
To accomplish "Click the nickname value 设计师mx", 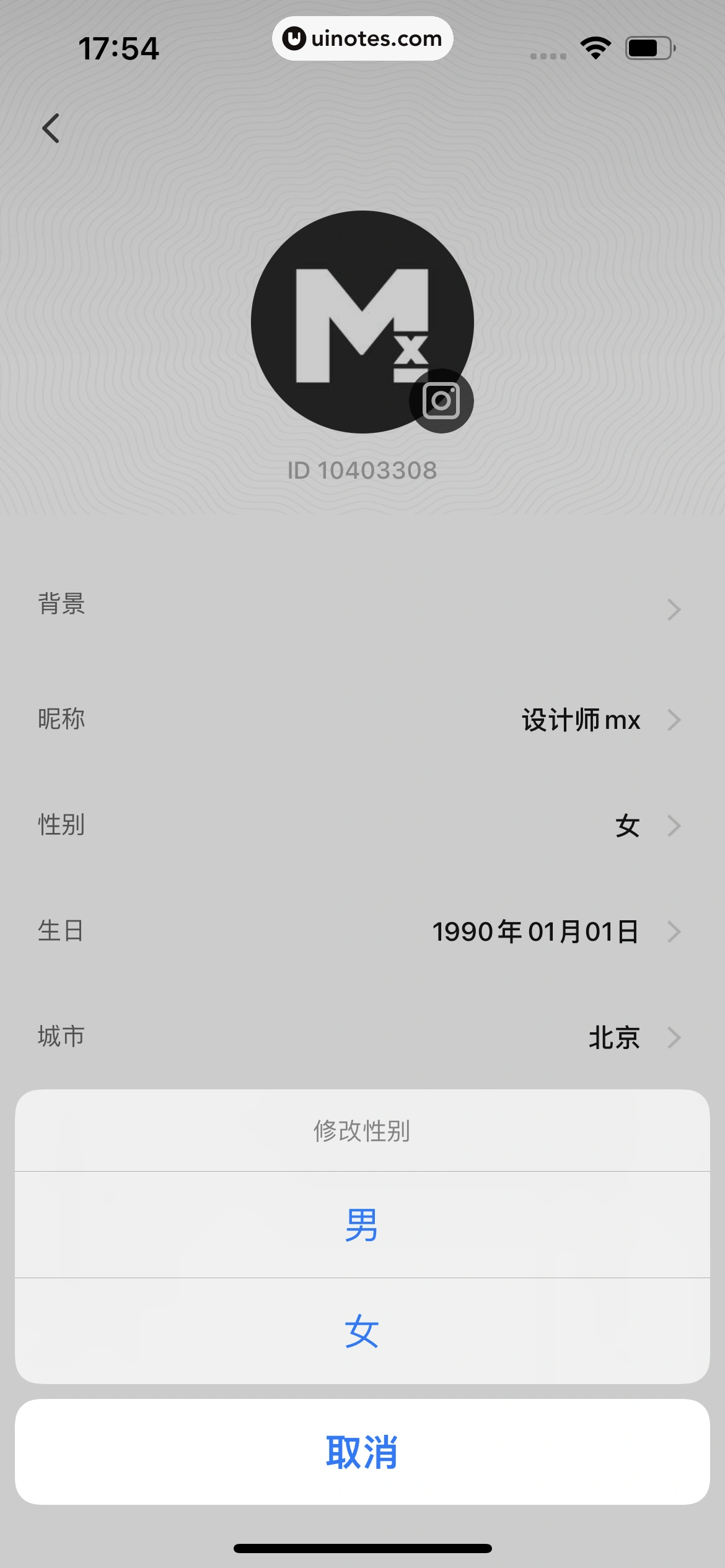I will pos(580,720).
